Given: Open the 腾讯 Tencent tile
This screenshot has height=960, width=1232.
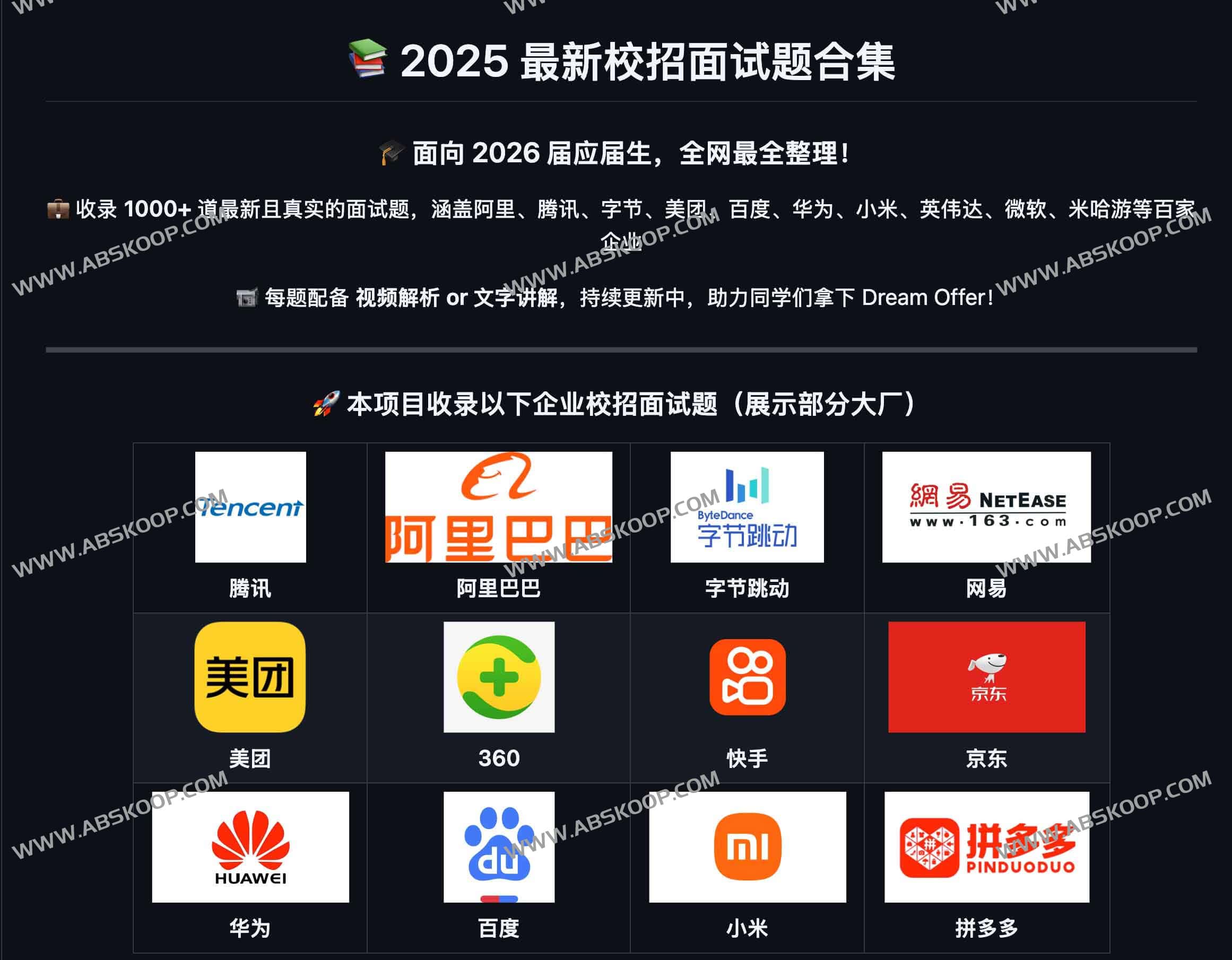Looking at the screenshot, I should tap(250, 507).
